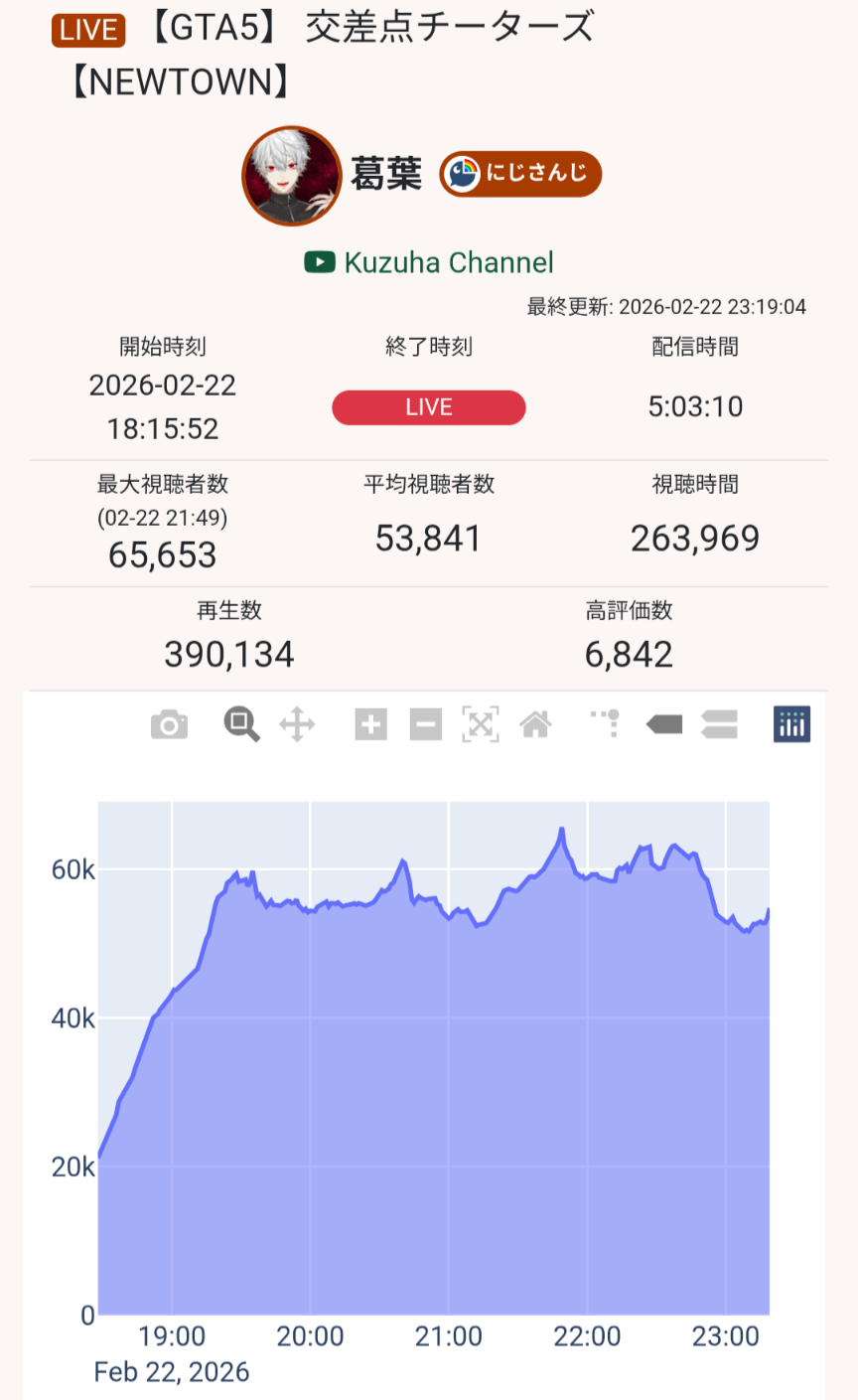Open the Plotly logo link
The width and height of the screenshot is (858, 1400).
[x=791, y=724]
